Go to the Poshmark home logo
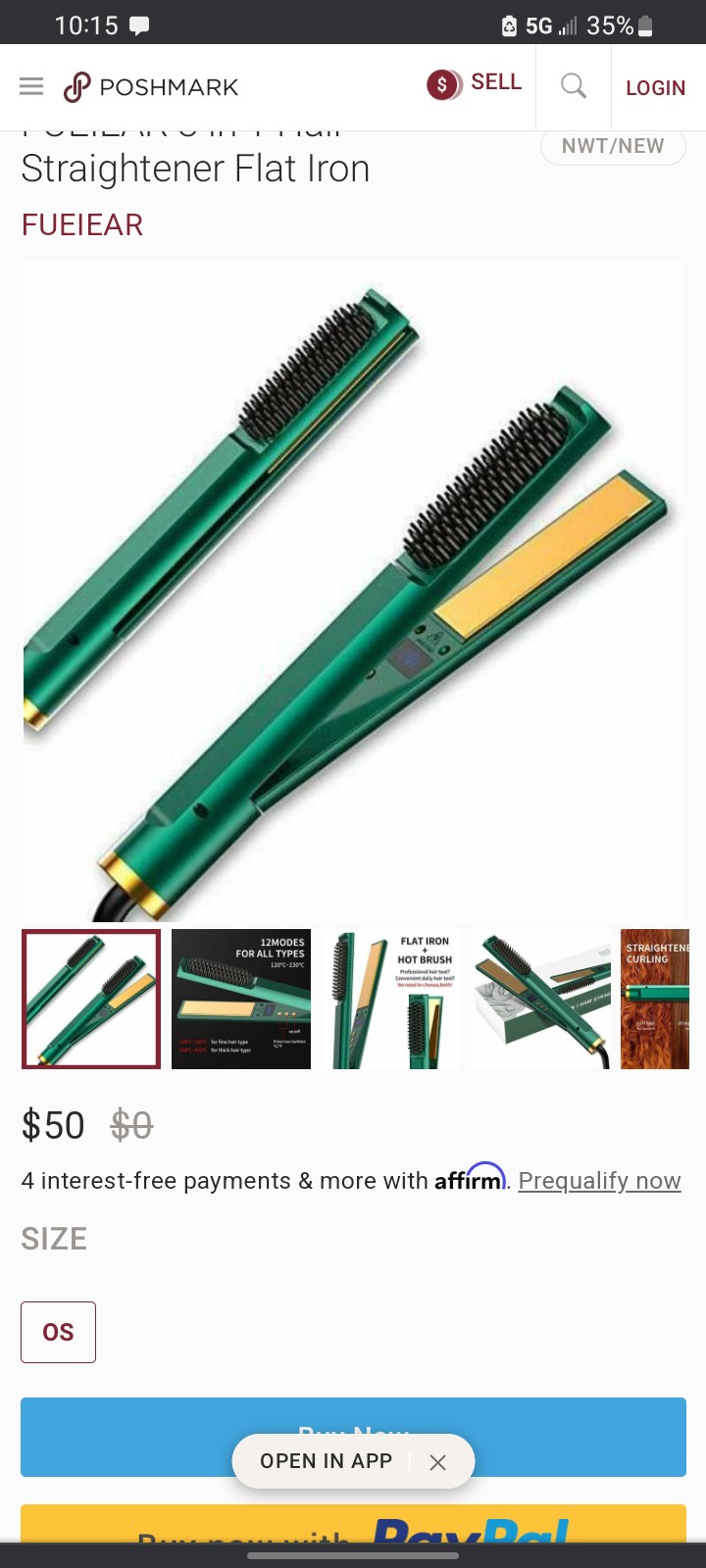Viewport: 706px width, 1568px height. (x=151, y=87)
